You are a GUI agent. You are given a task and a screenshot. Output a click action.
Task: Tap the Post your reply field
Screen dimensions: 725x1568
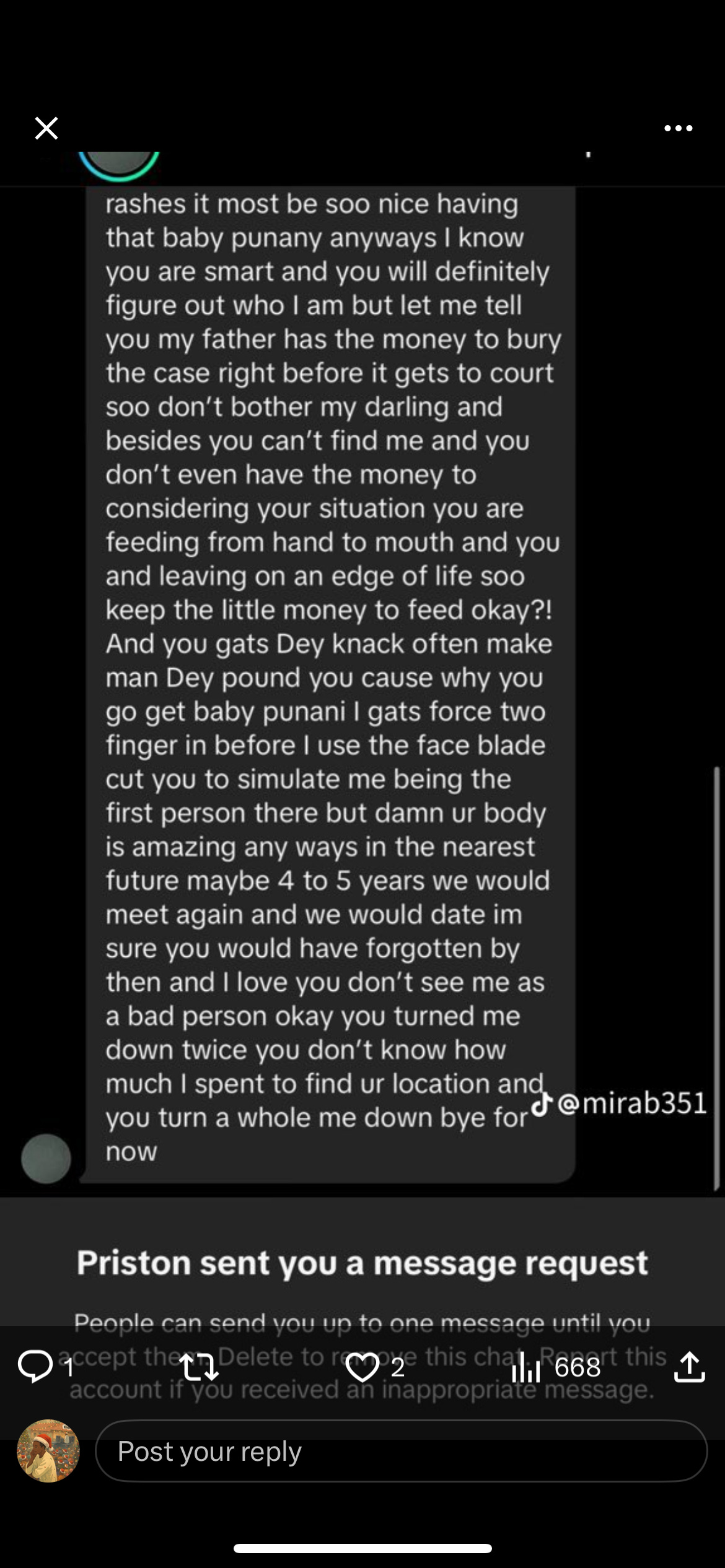pos(401,1451)
